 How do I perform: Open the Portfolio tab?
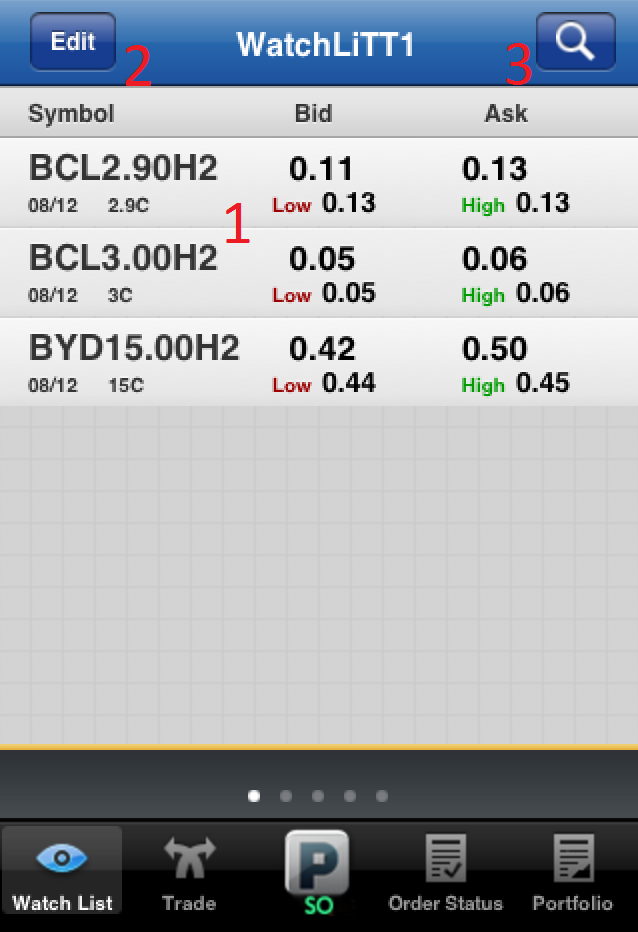[572, 871]
